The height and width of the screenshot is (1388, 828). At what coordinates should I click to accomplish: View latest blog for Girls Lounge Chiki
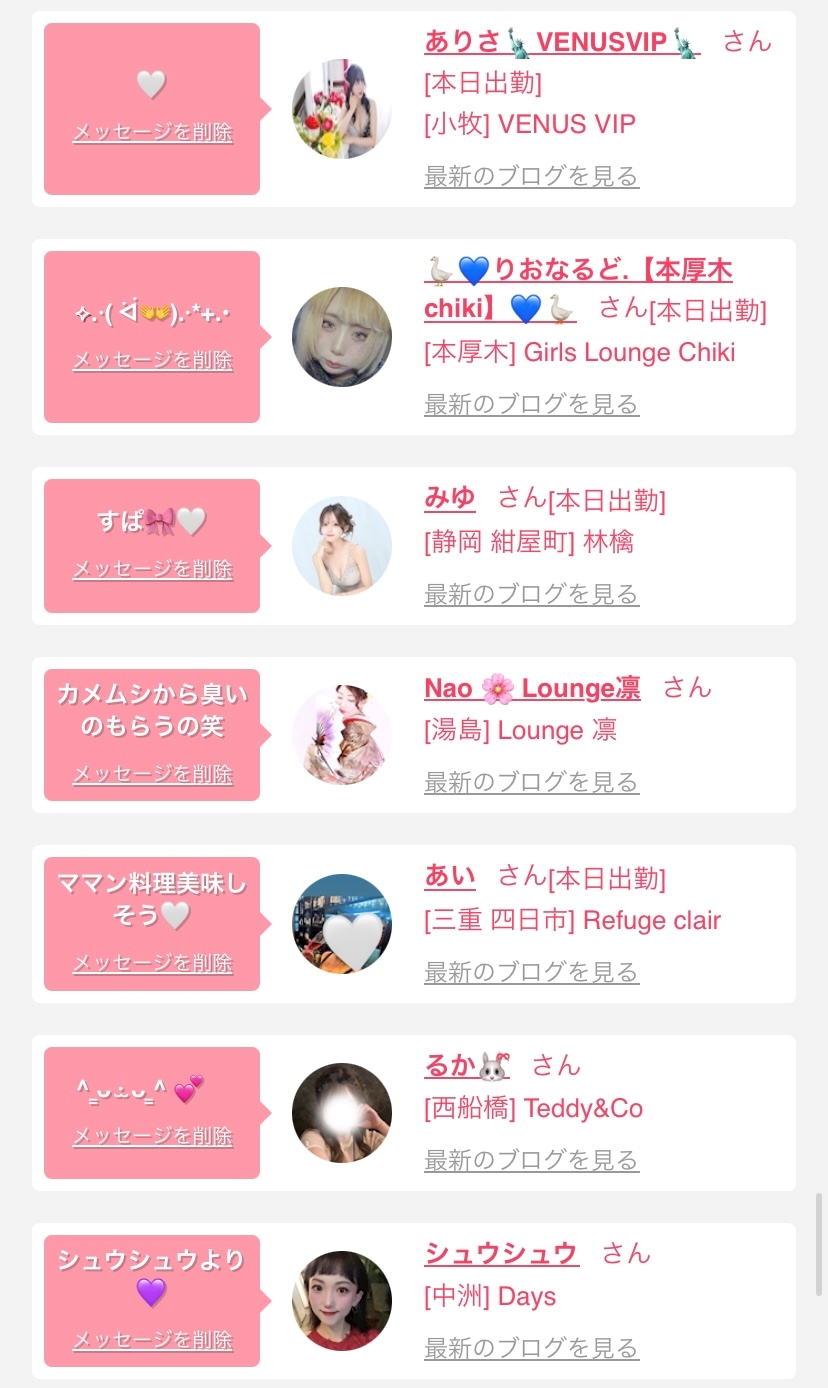531,404
